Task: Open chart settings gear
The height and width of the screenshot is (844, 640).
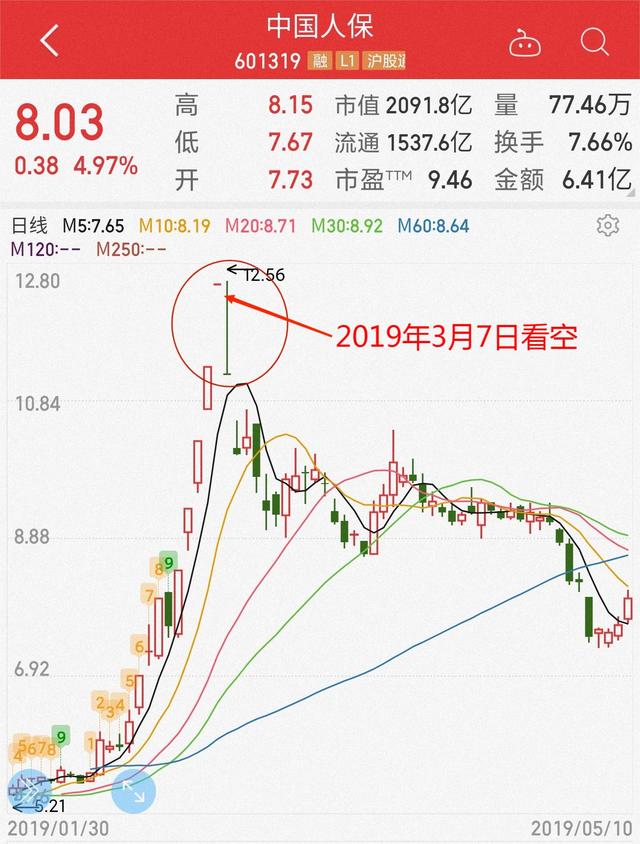Action: click(607, 226)
